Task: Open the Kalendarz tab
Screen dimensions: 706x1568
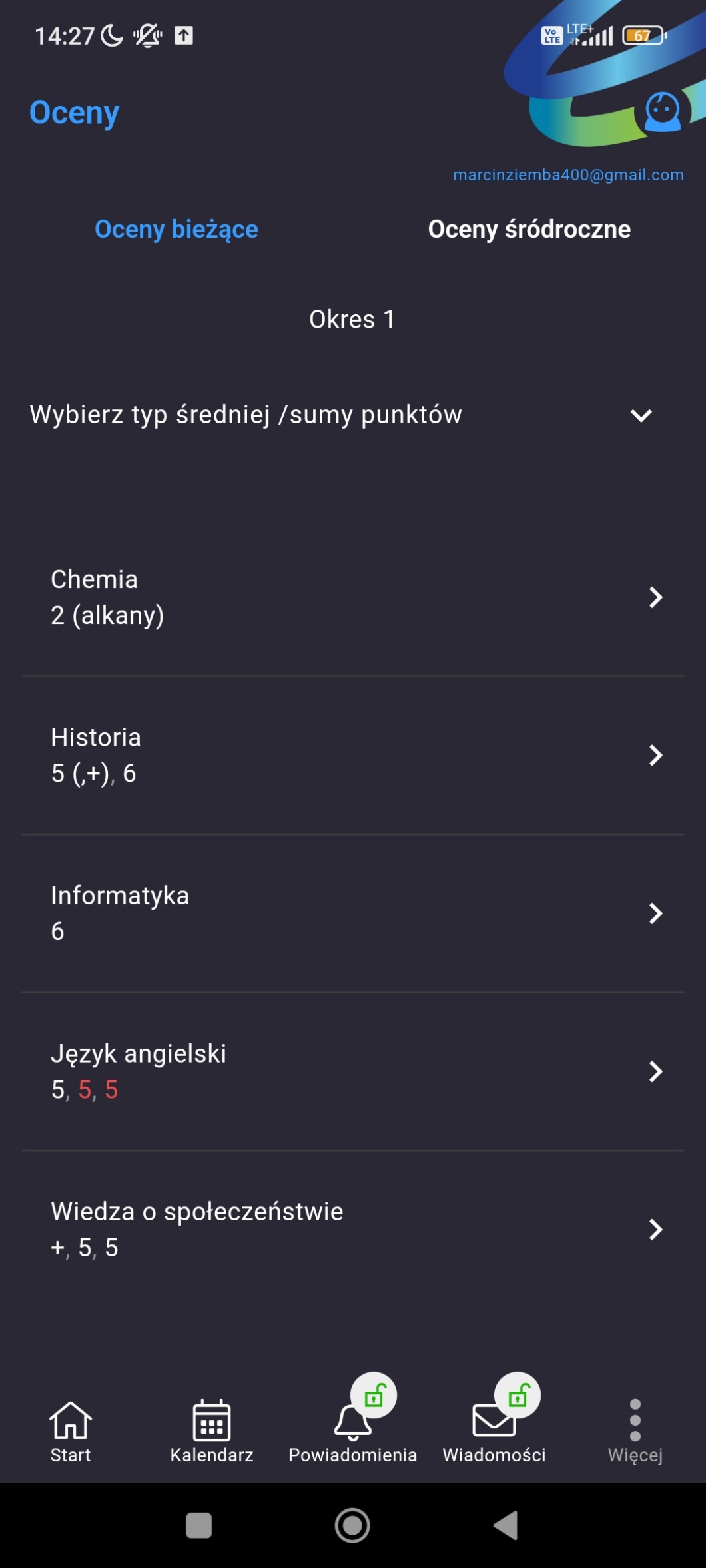Action: click(x=212, y=1432)
